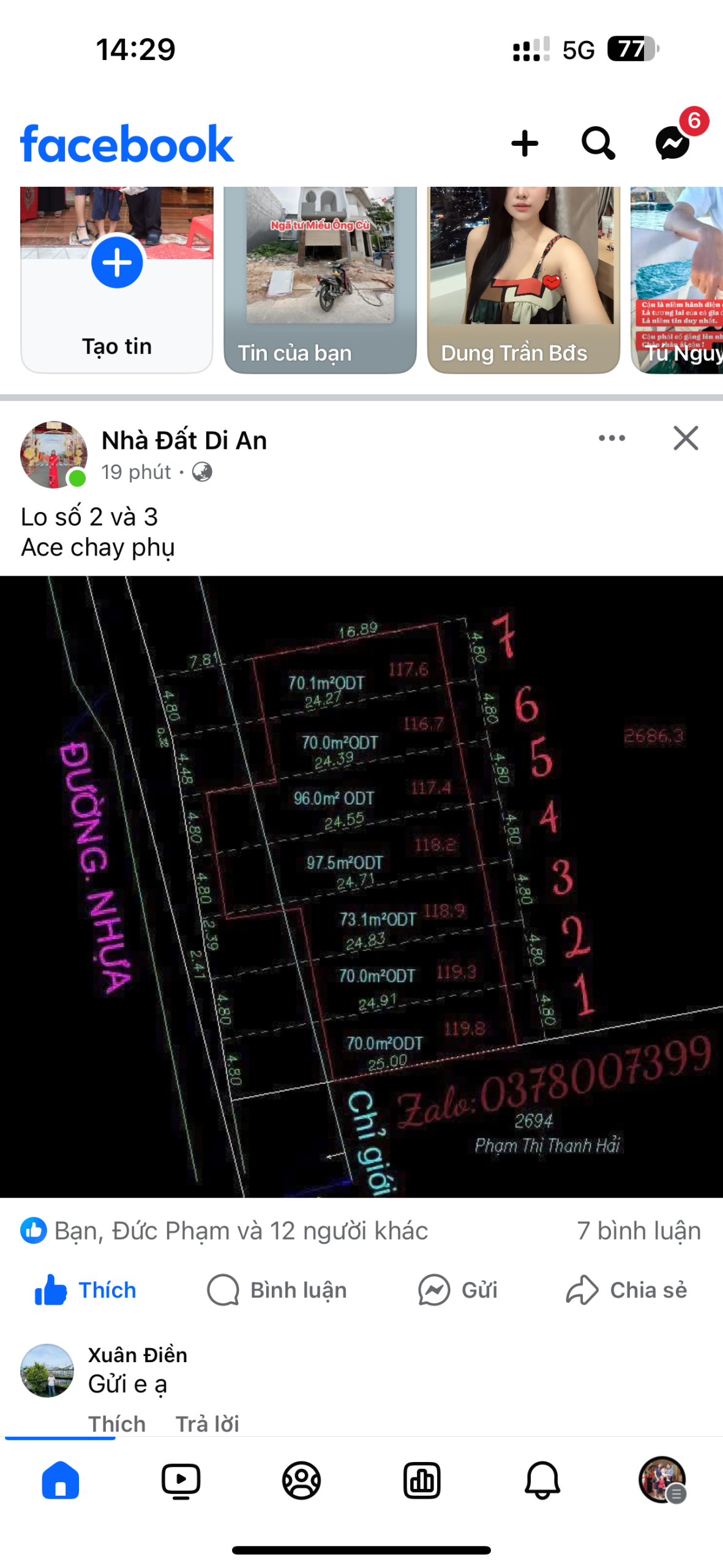Viewport: 723px width, 1568px height.
Task: Open Facebook search
Action: tap(598, 143)
